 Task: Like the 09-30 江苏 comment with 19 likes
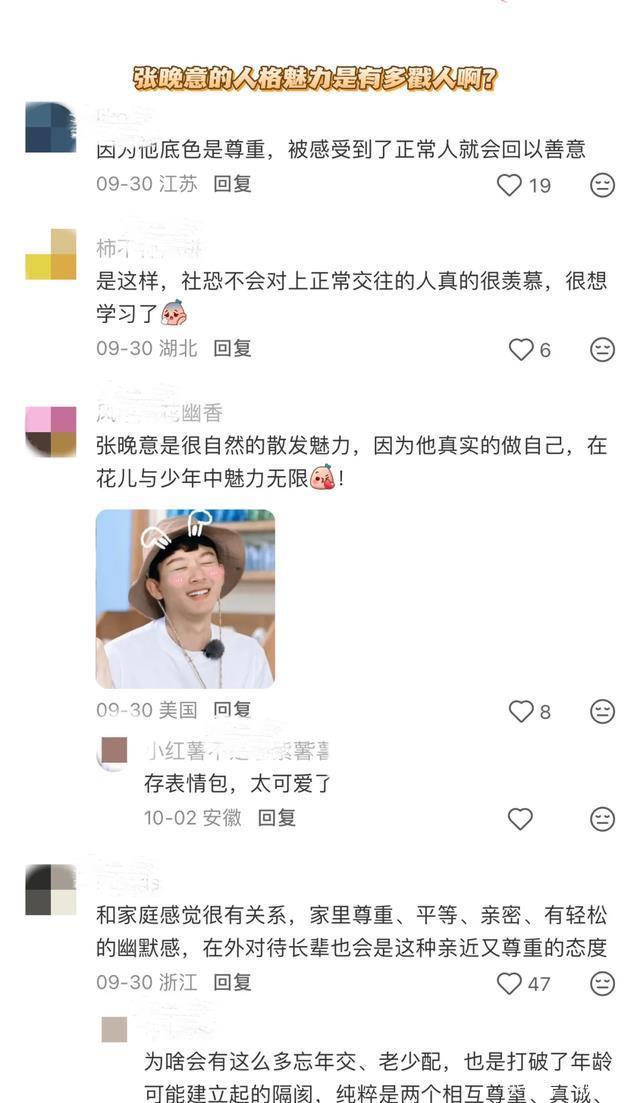509,185
